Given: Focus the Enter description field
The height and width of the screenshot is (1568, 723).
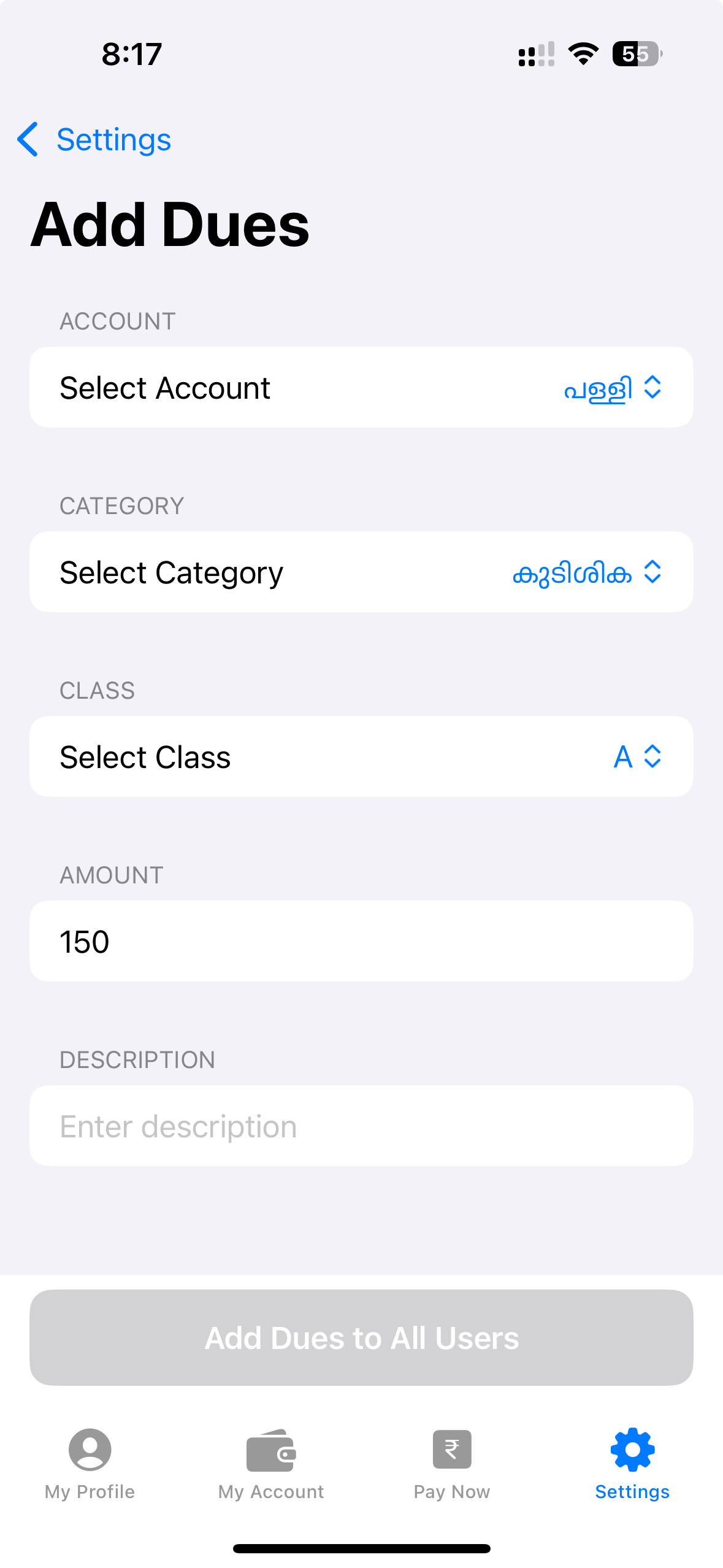Looking at the screenshot, I should (x=361, y=1126).
